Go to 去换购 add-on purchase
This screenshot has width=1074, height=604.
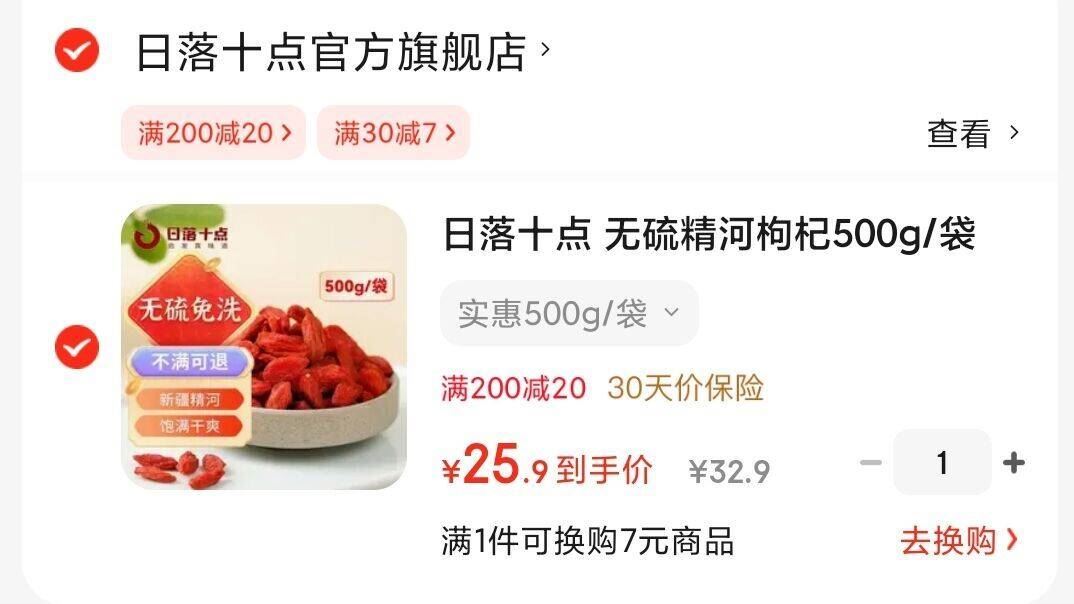pyautogui.click(x=958, y=541)
